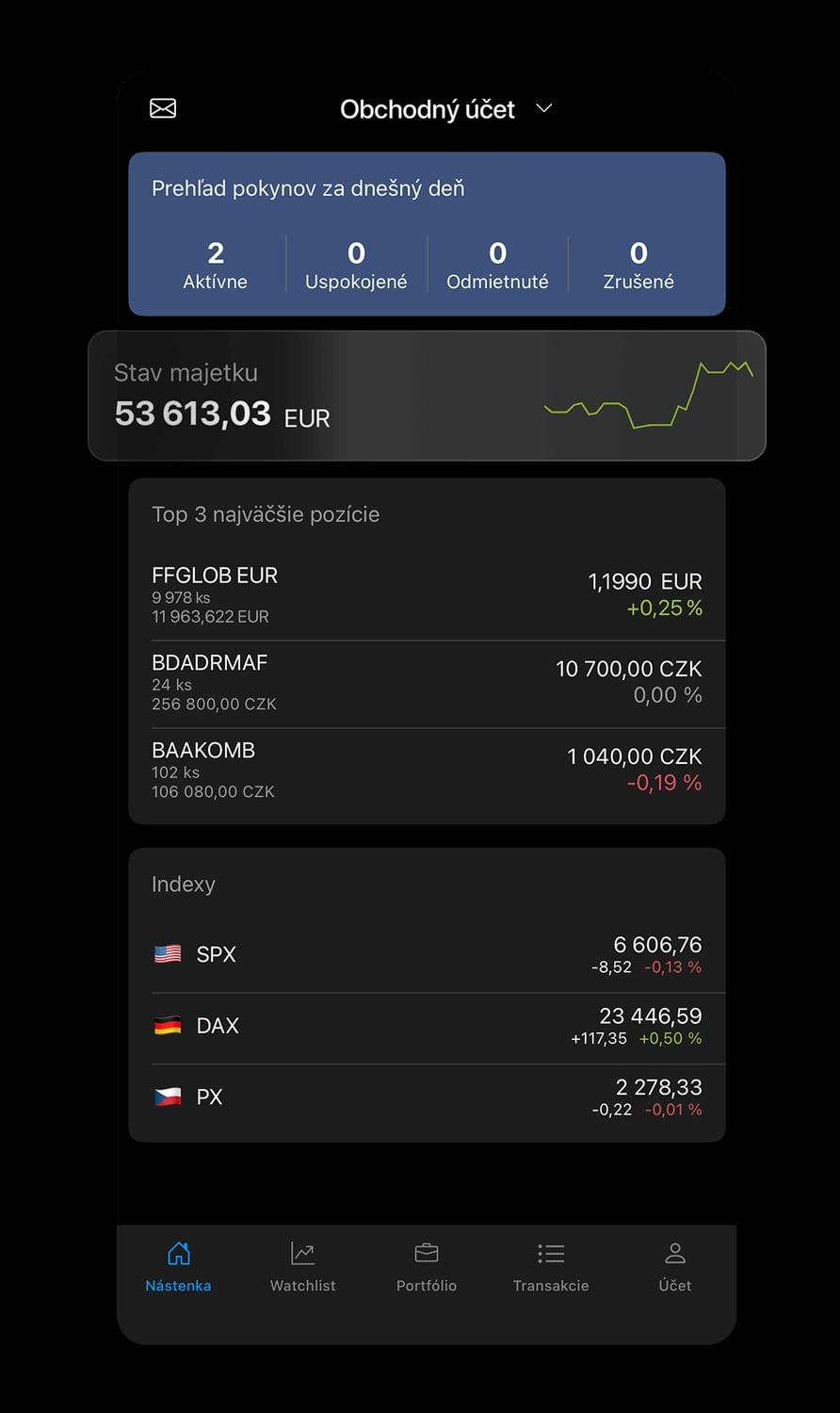Select the Nástenka home icon

(x=178, y=1253)
